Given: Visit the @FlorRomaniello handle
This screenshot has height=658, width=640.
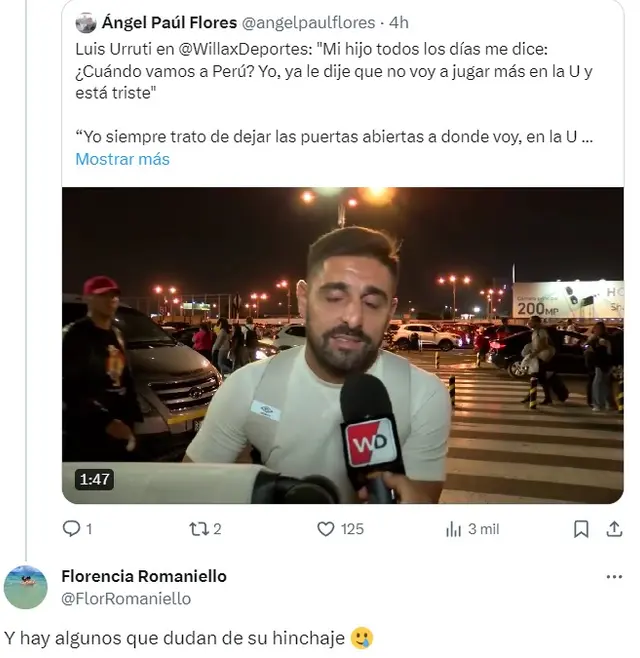Looking at the screenshot, I should tap(126, 598).
